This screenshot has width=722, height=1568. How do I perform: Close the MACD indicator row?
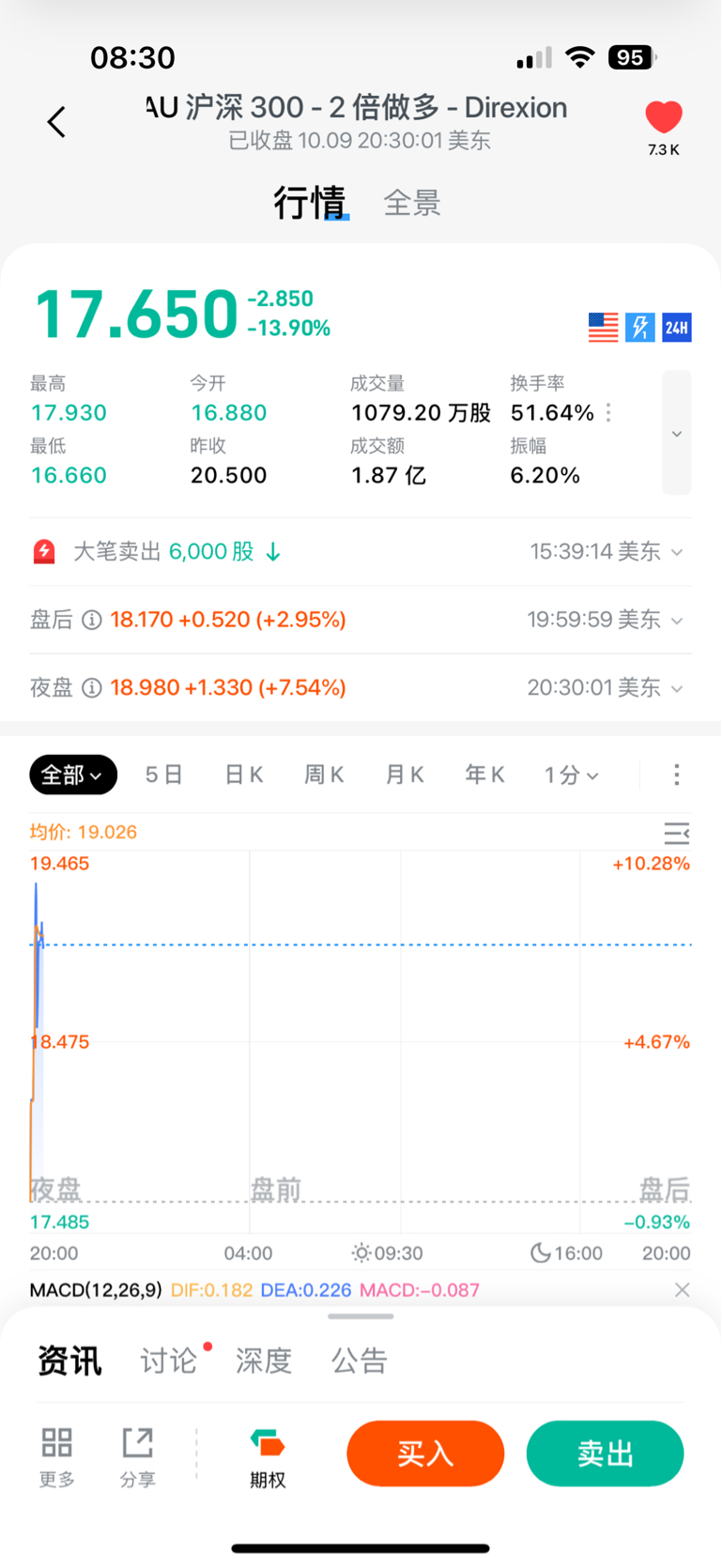tap(683, 1290)
